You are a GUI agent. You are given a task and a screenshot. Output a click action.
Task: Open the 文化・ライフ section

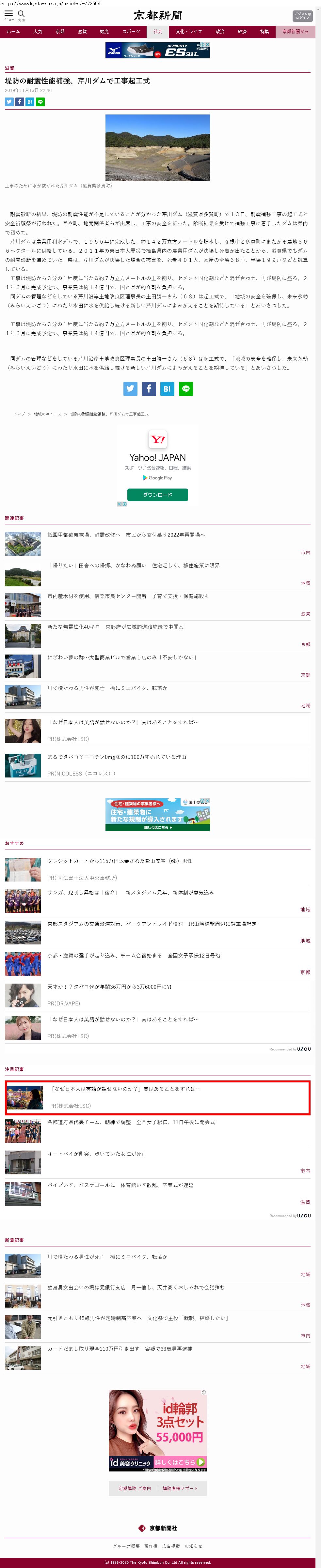pos(189,32)
